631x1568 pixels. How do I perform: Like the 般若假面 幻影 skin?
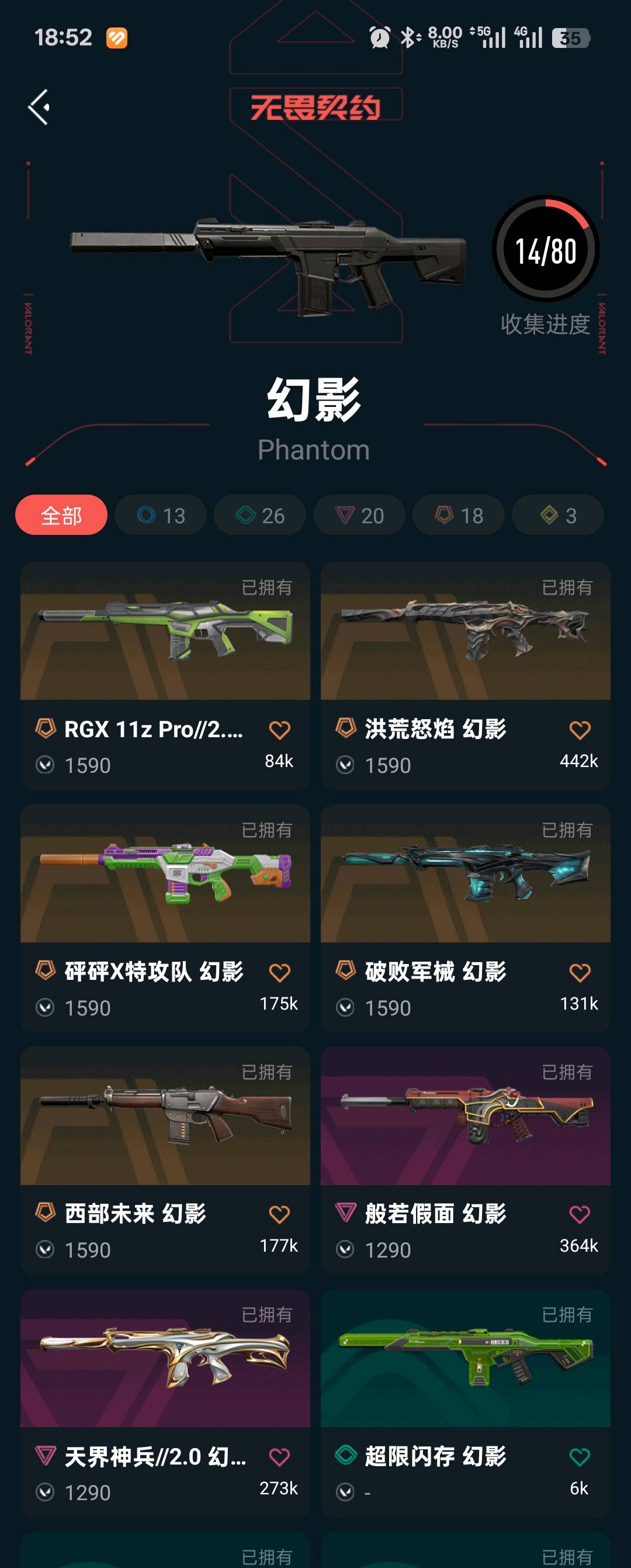click(579, 1214)
